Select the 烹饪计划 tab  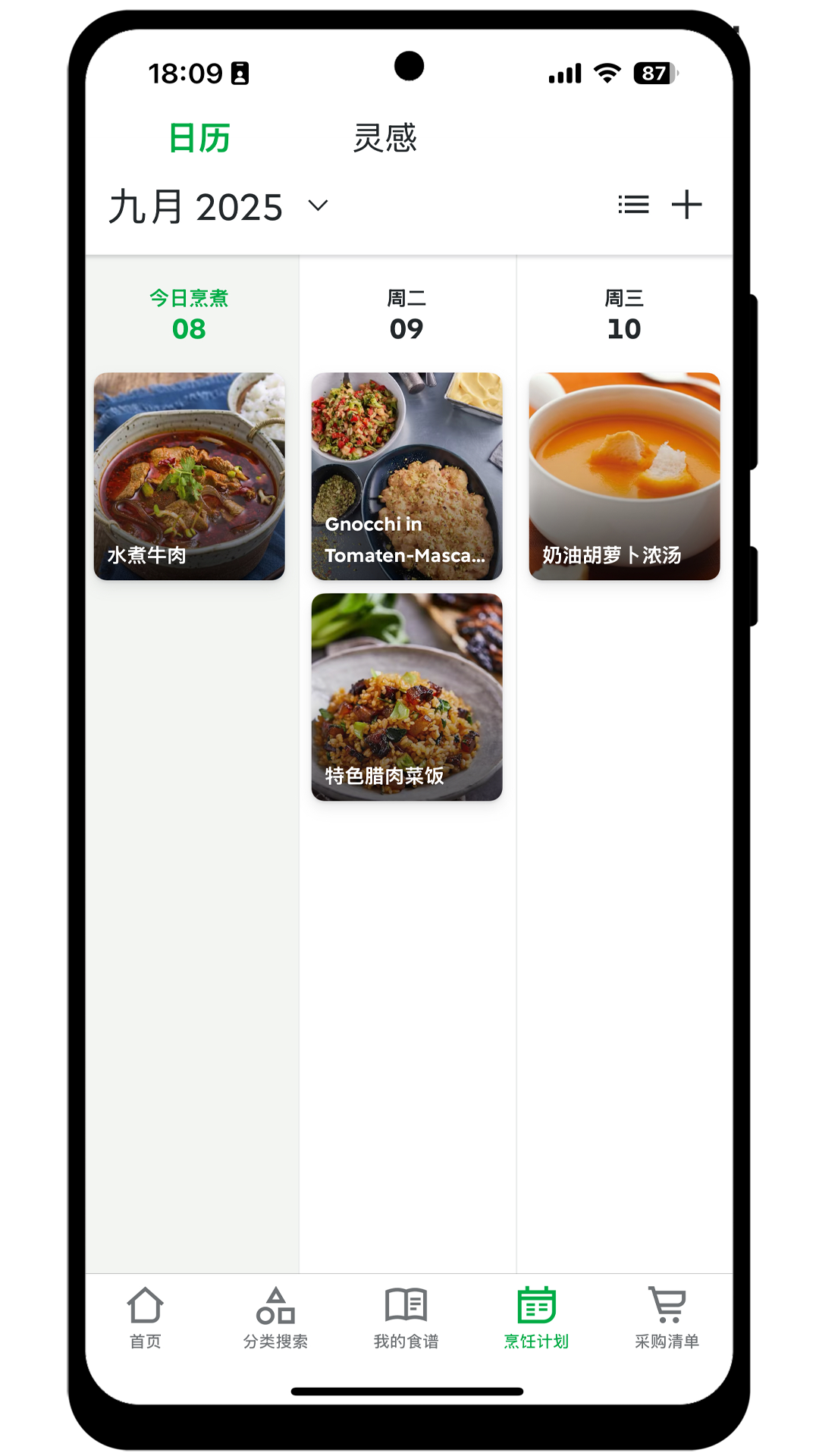[x=537, y=1318]
